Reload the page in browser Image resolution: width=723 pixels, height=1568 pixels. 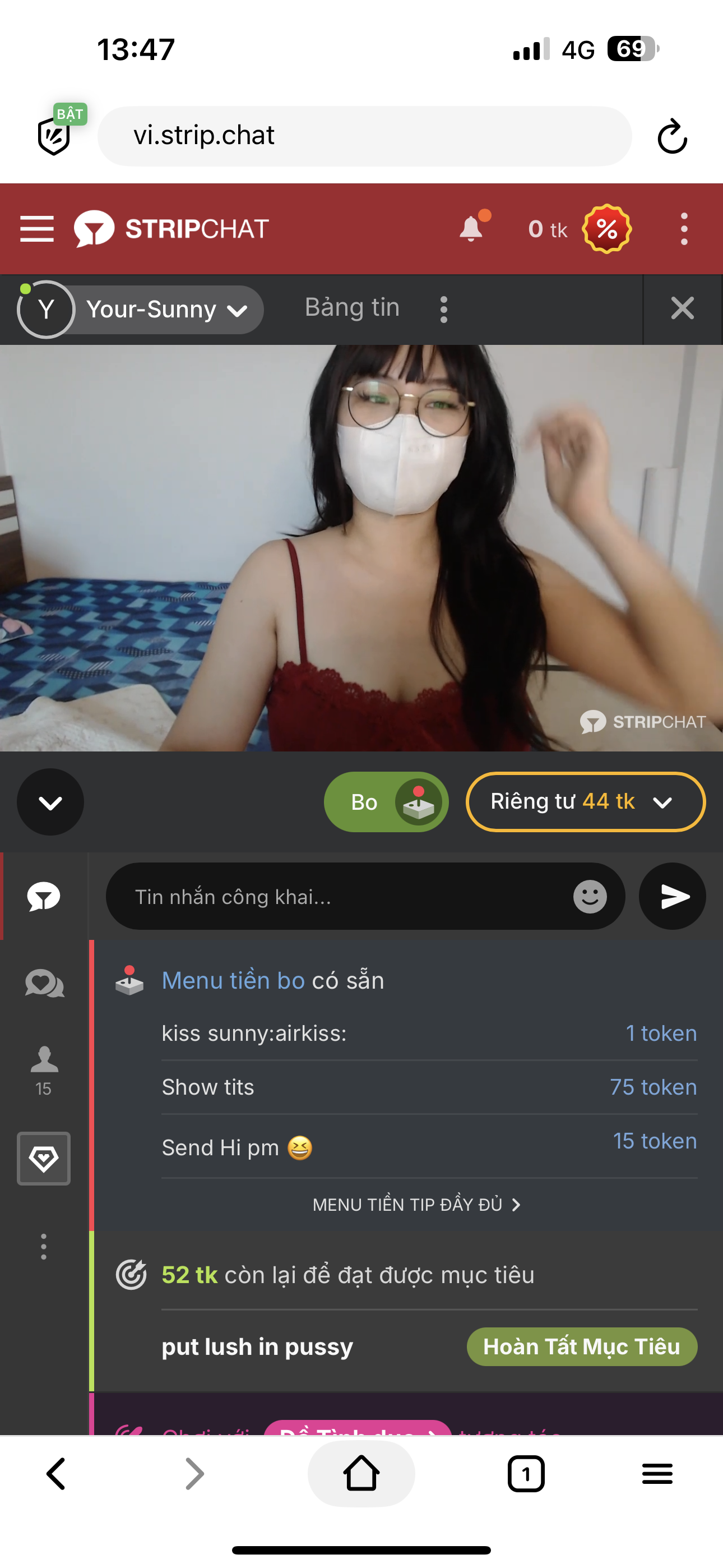(672, 136)
